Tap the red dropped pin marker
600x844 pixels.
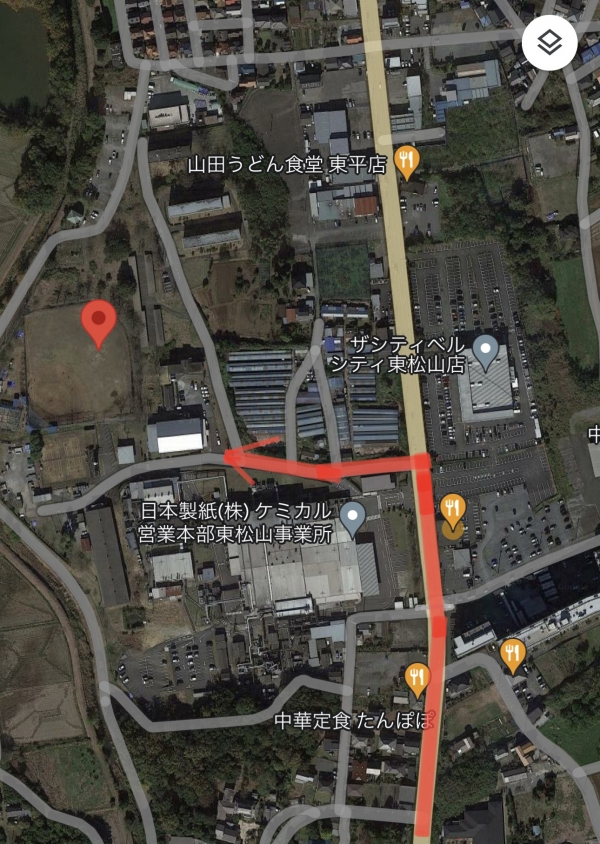click(x=98, y=322)
